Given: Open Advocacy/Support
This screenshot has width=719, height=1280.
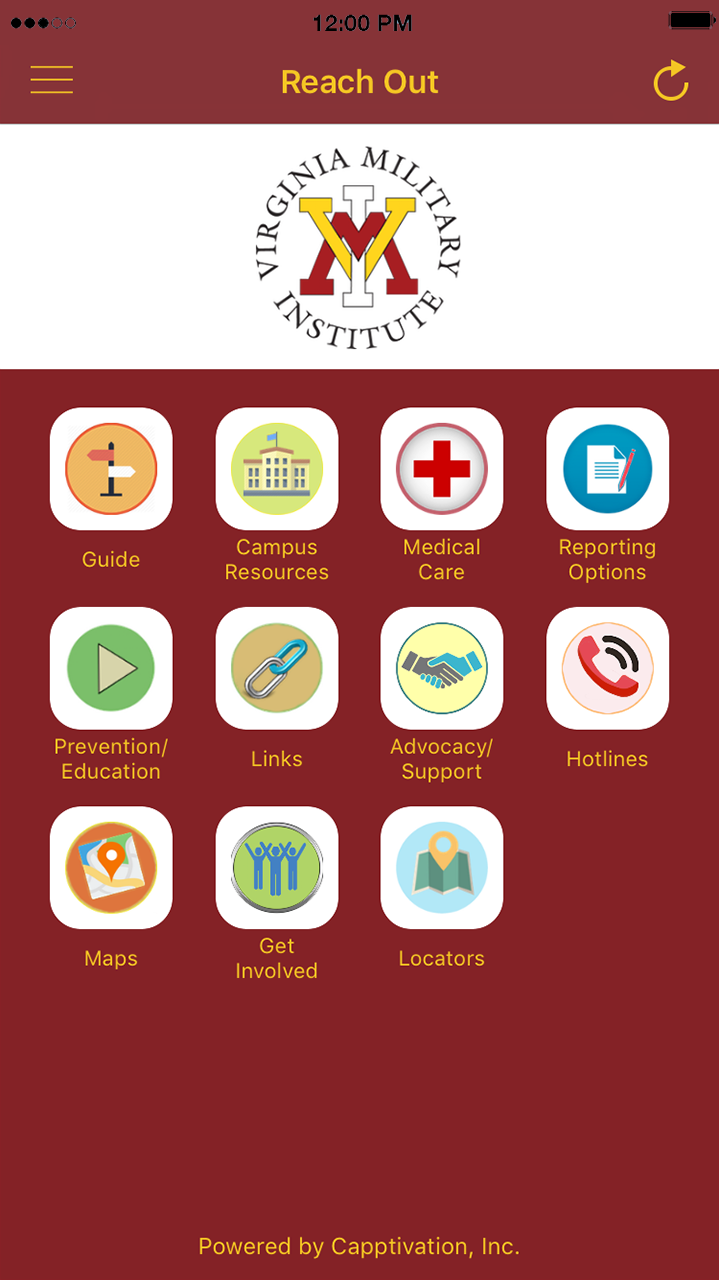Looking at the screenshot, I should 442,668.
